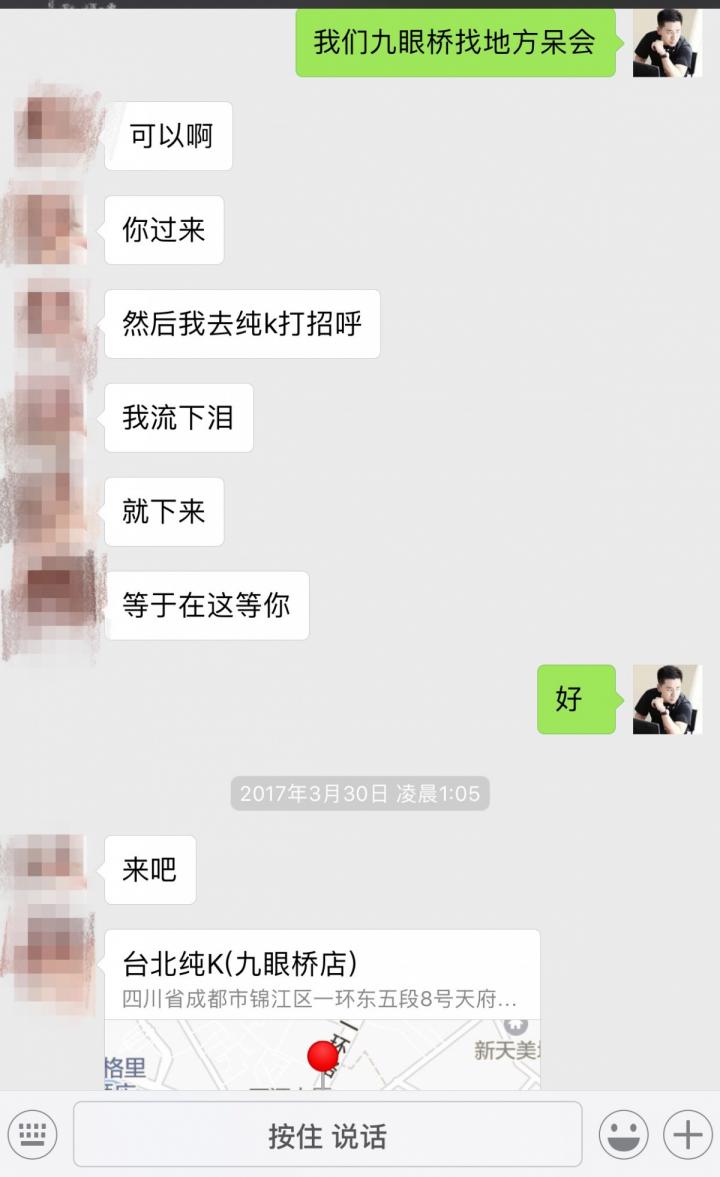Switch to keyboard text input
This screenshot has height=1177, width=720.
32,1135
